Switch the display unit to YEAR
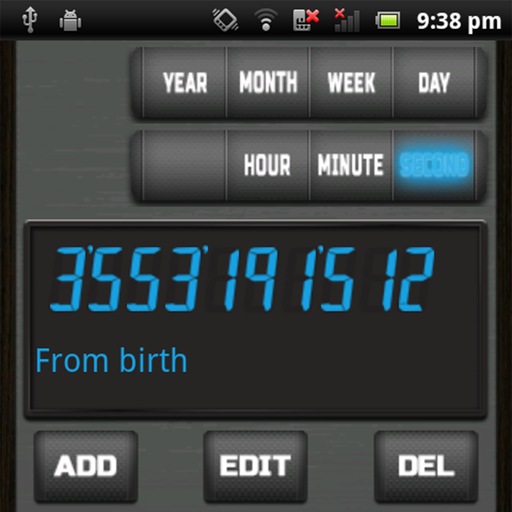Screen dimensions: 512x512 [184, 82]
